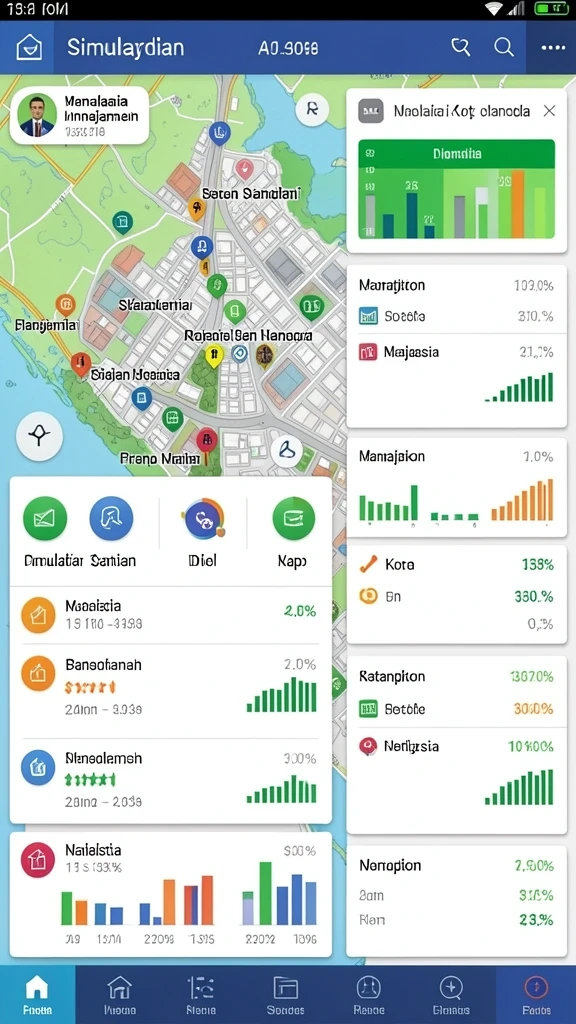Open the blue Samian shortcut
This screenshot has width=576, height=1024.
[111, 519]
